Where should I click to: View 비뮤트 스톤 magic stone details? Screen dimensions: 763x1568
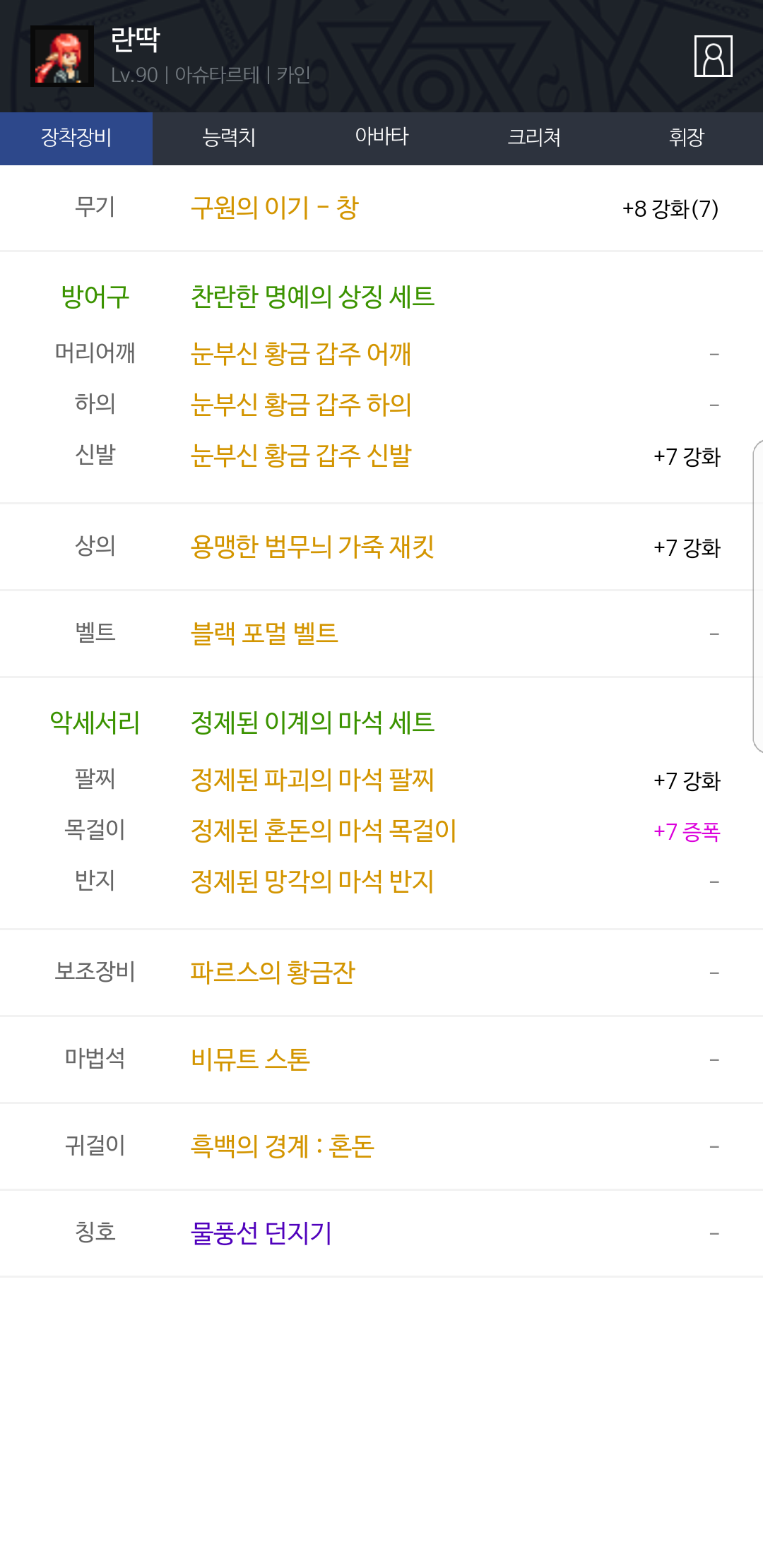click(x=250, y=1059)
